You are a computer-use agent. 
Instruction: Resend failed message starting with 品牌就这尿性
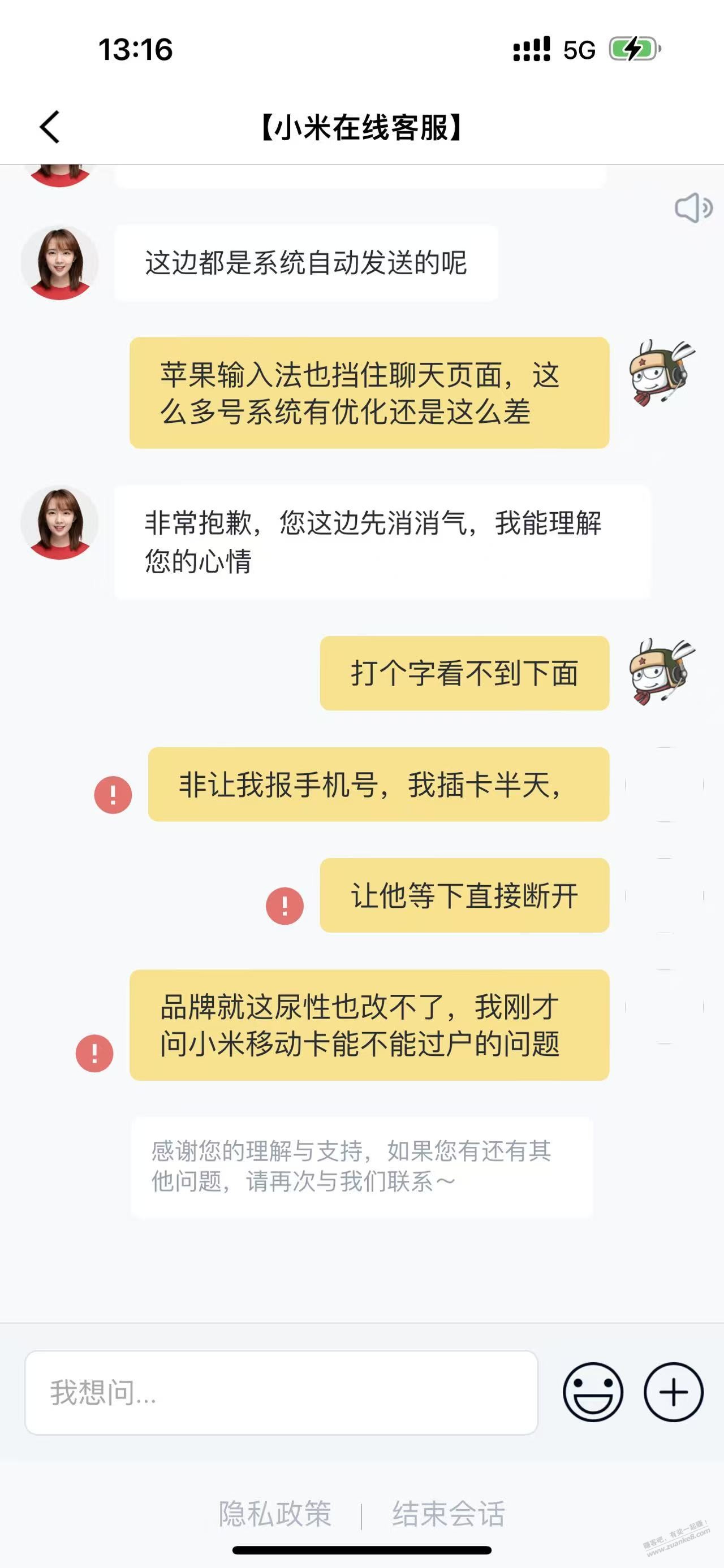point(94,1053)
